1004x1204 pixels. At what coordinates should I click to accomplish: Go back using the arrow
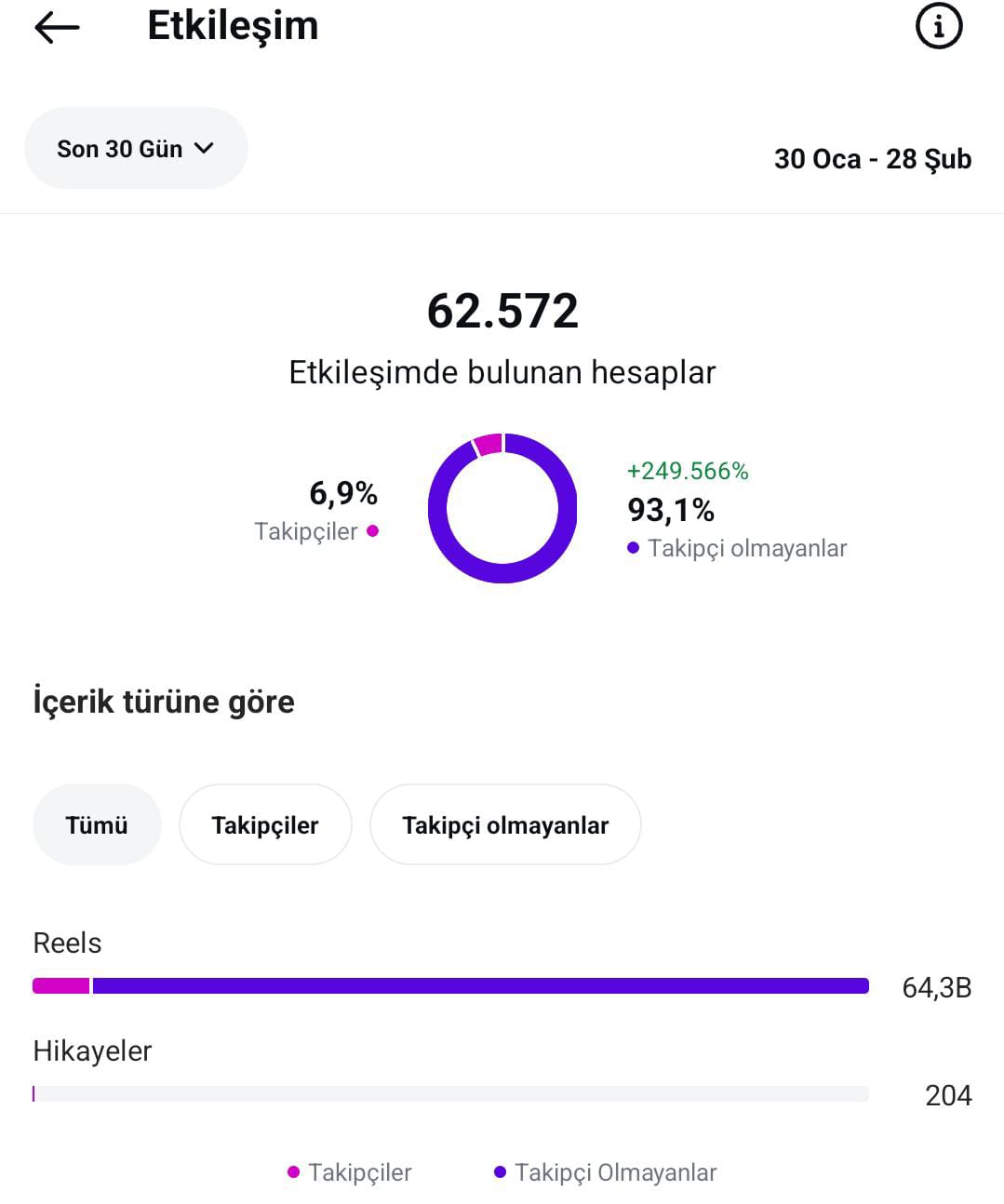click(x=57, y=28)
